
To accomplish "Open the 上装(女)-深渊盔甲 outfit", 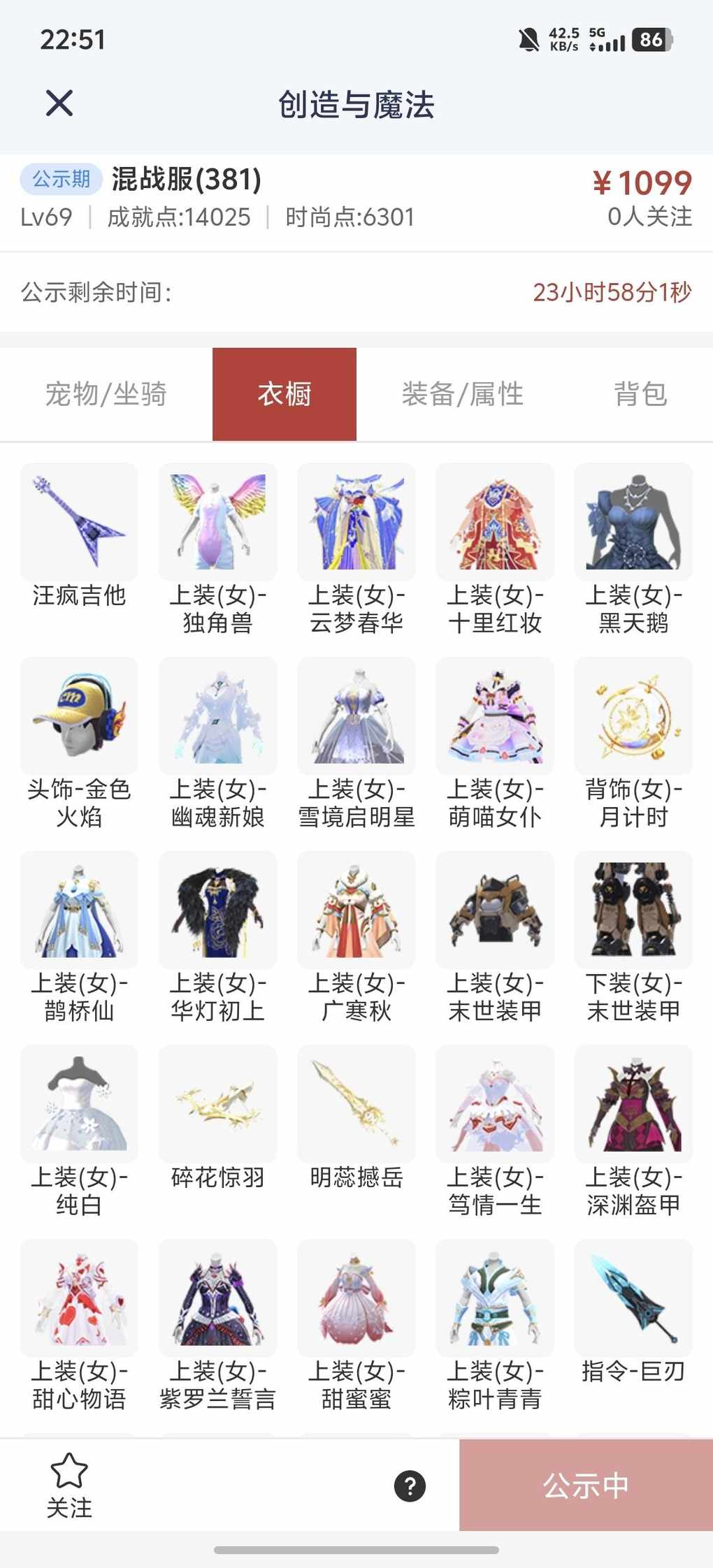I will coord(633,1104).
